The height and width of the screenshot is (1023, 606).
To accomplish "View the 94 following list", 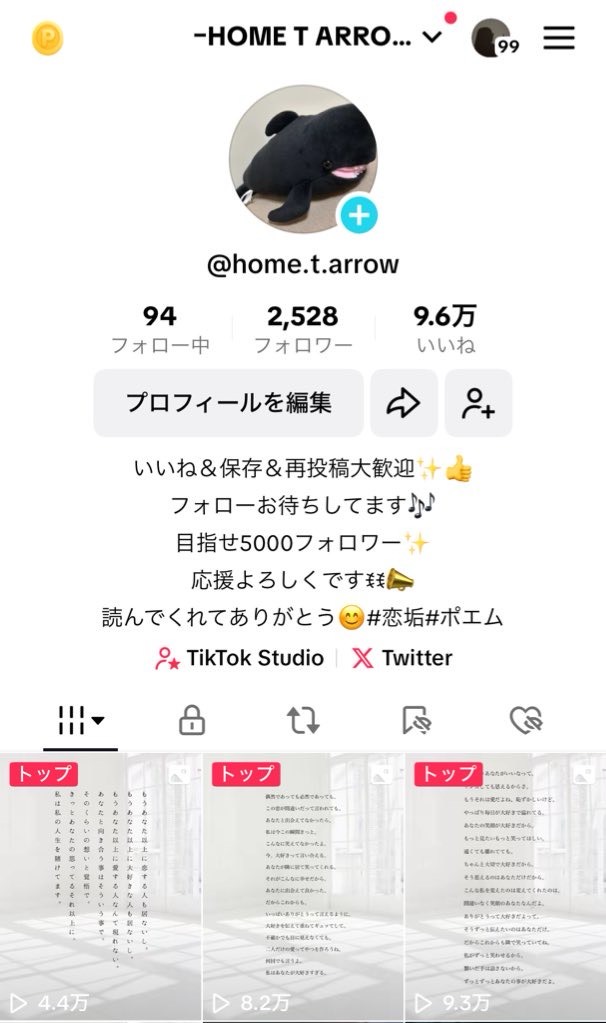I will click(160, 330).
